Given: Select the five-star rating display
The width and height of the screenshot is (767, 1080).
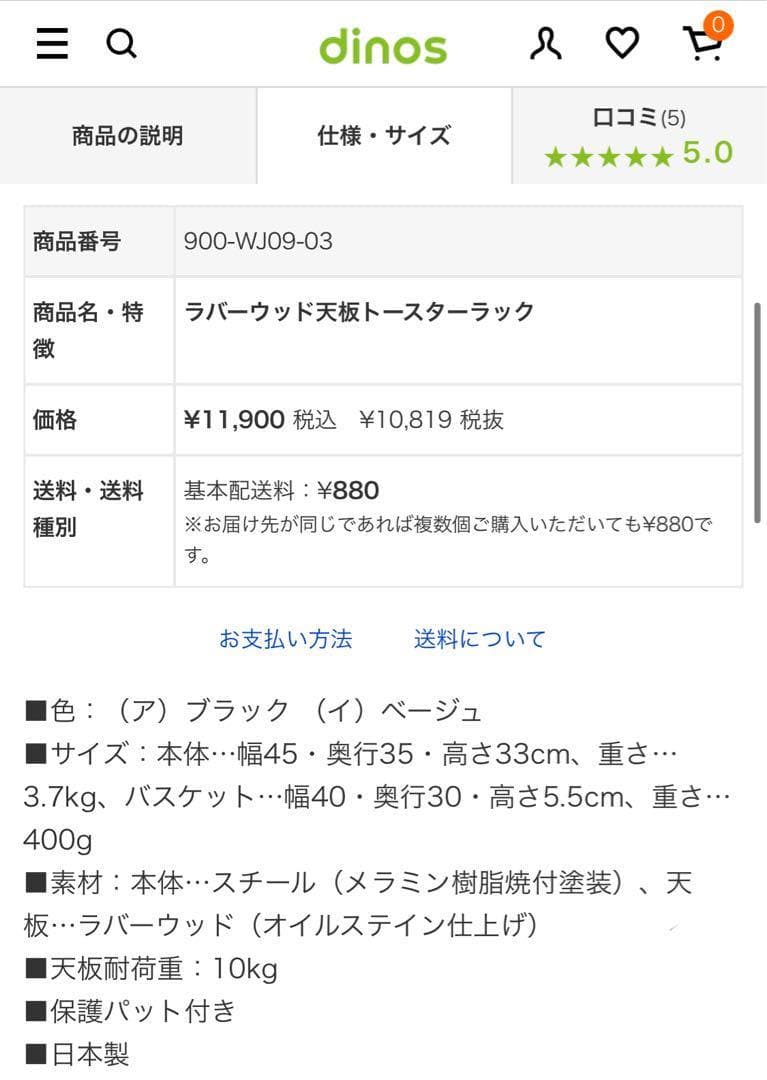Looking at the screenshot, I should [x=607, y=156].
